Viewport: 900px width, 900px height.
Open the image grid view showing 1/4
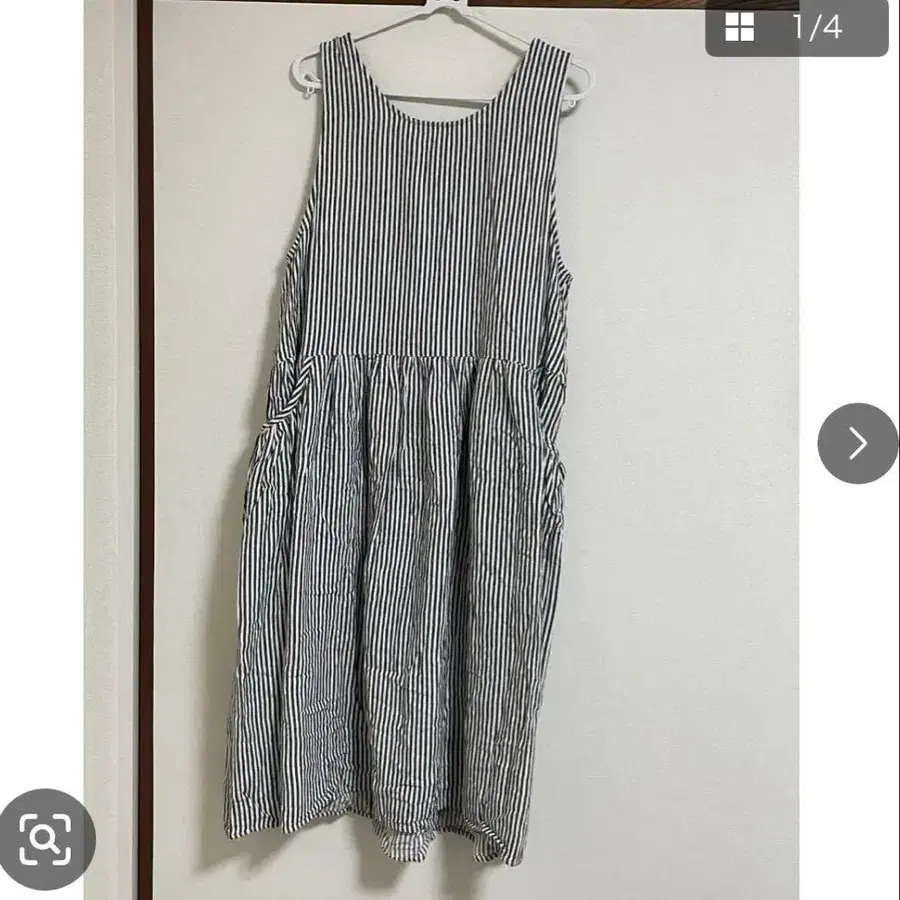point(796,27)
